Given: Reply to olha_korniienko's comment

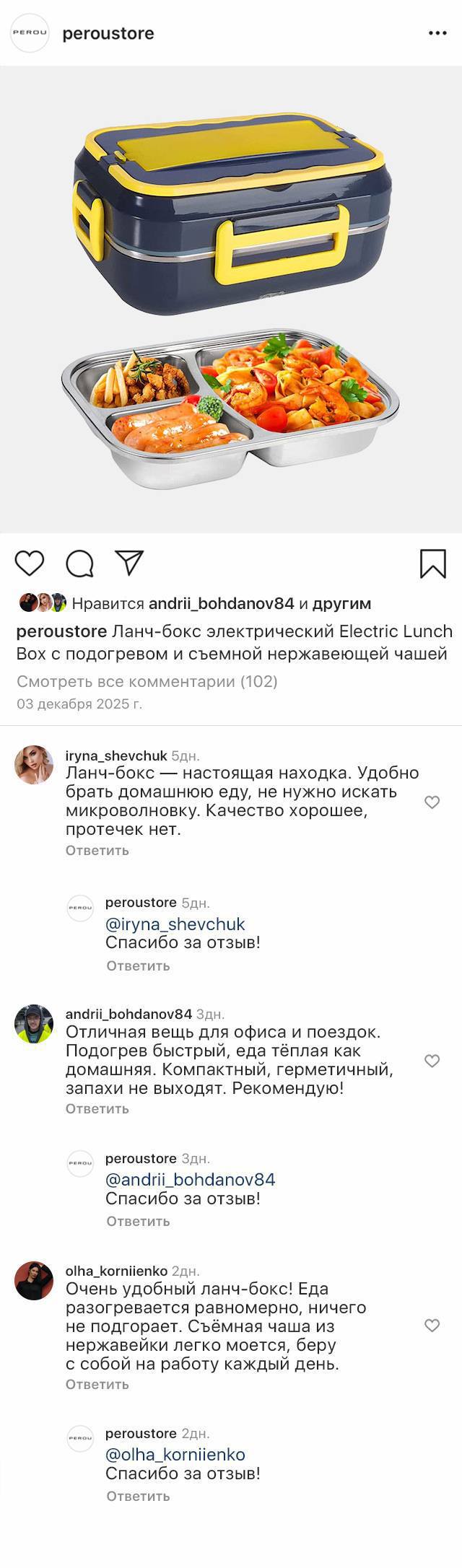Looking at the screenshot, I should coord(97,1384).
